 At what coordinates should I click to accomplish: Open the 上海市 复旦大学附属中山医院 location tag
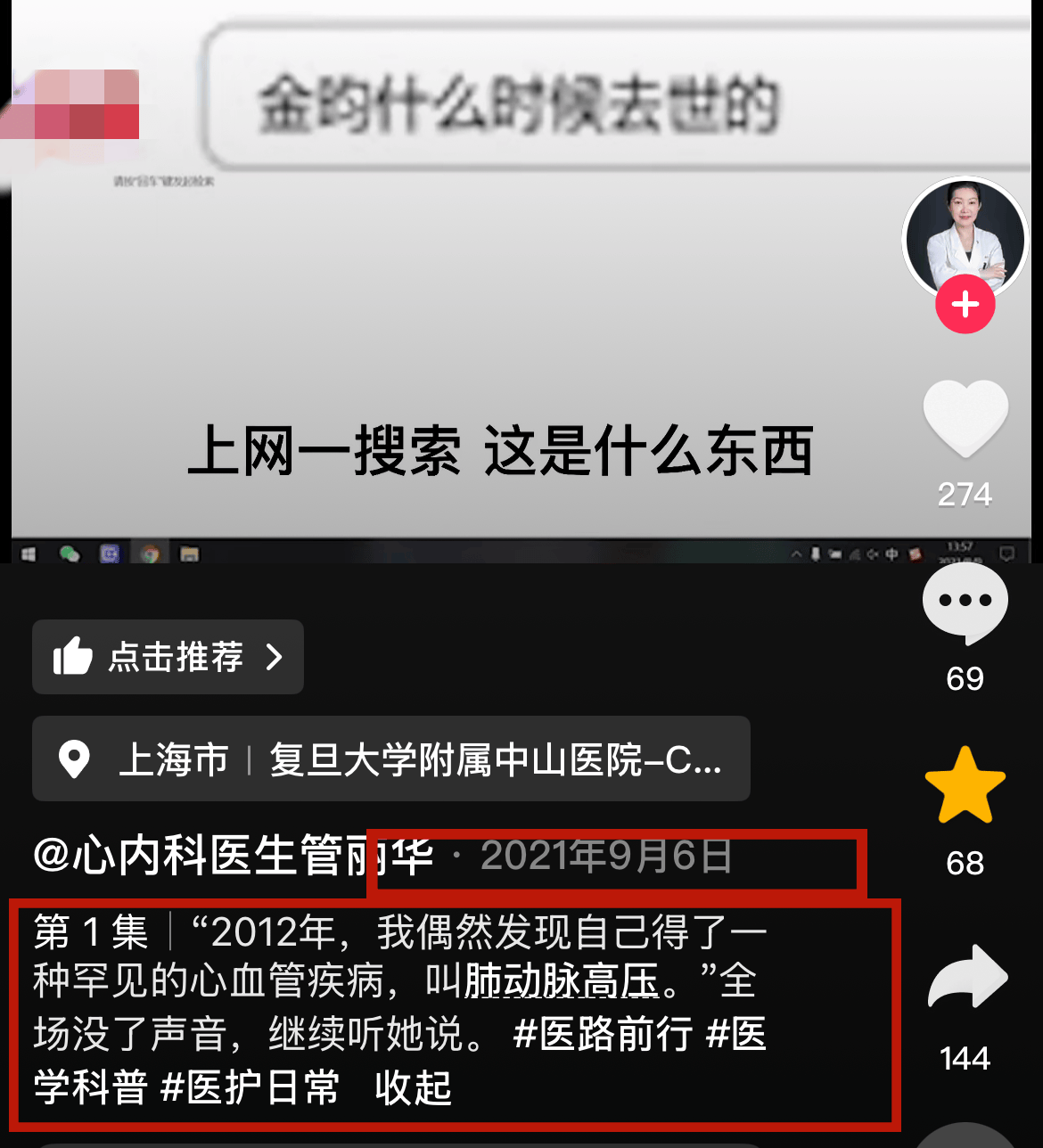pos(390,759)
